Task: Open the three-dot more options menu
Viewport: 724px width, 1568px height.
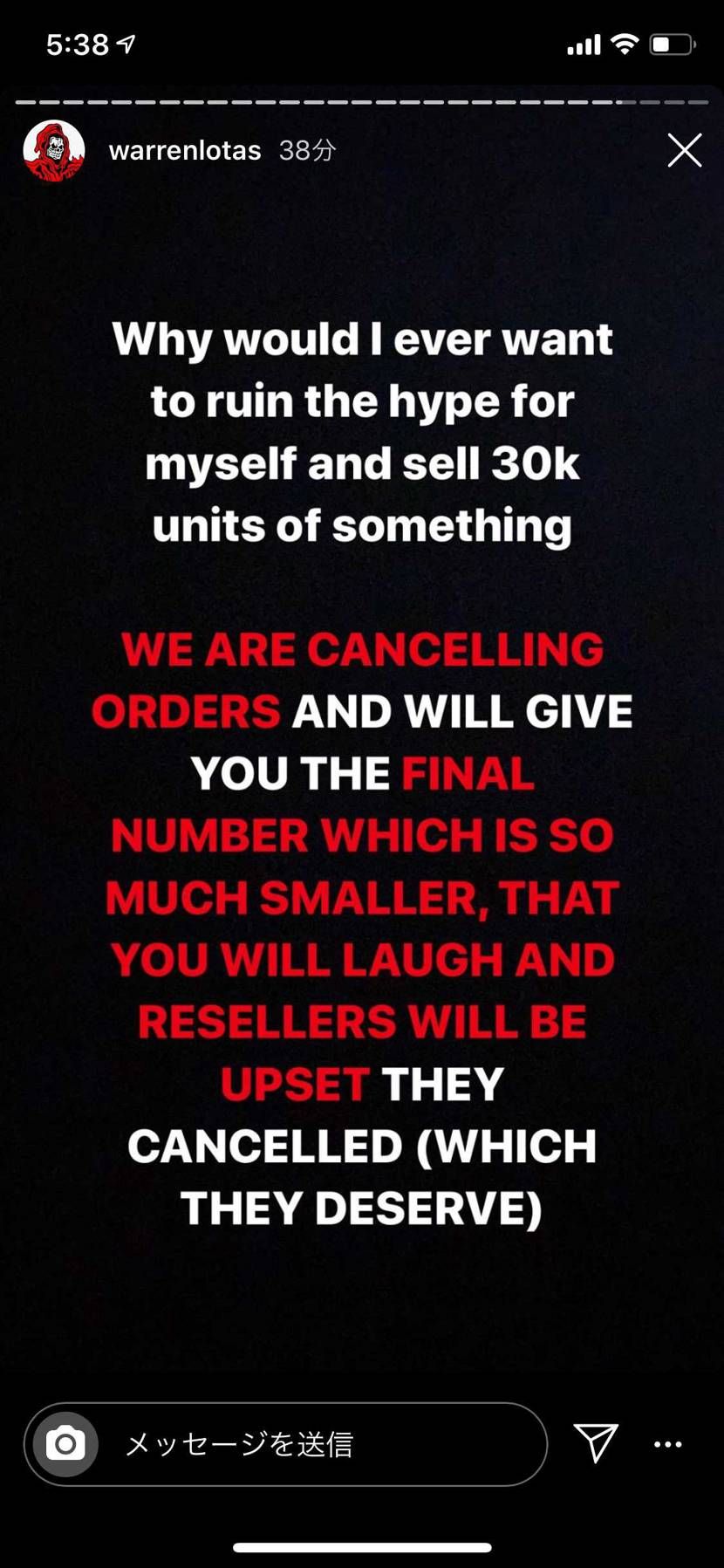Action: [x=668, y=1444]
